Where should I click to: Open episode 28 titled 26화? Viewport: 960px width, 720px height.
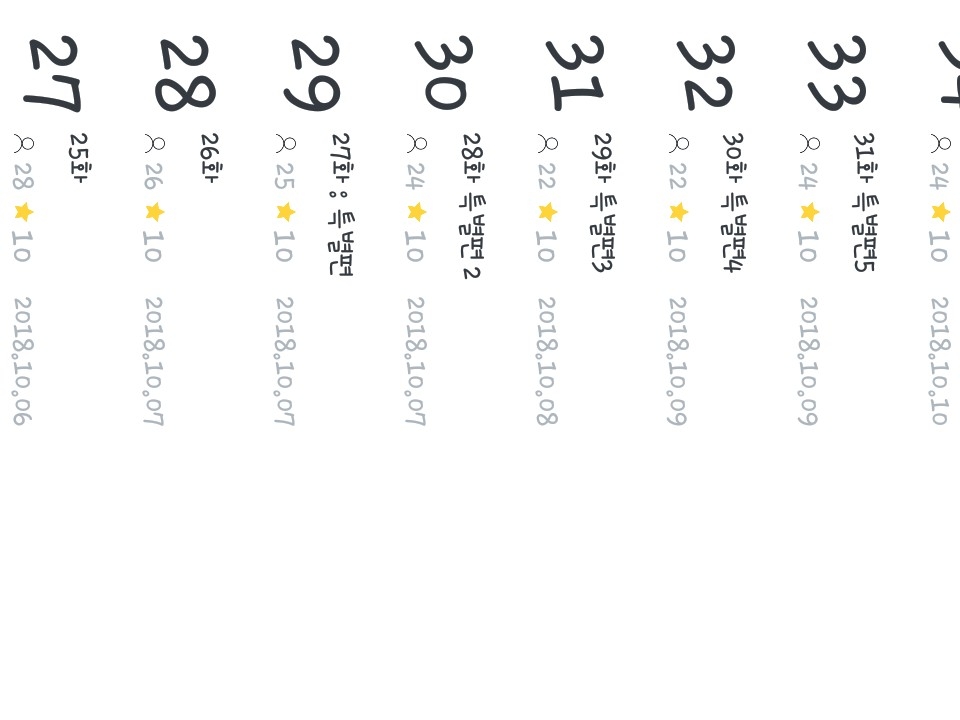point(210,157)
